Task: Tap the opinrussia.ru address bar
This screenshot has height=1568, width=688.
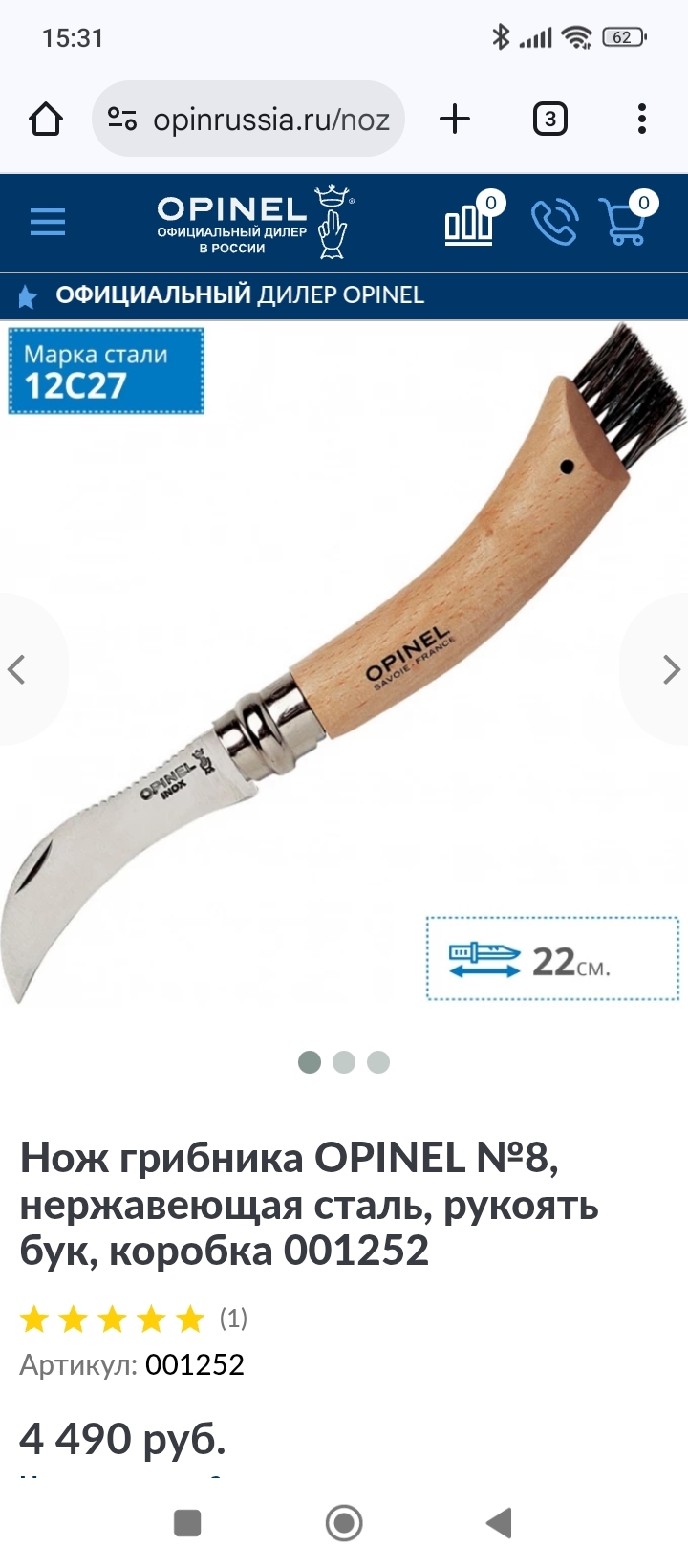Action: tap(248, 120)
